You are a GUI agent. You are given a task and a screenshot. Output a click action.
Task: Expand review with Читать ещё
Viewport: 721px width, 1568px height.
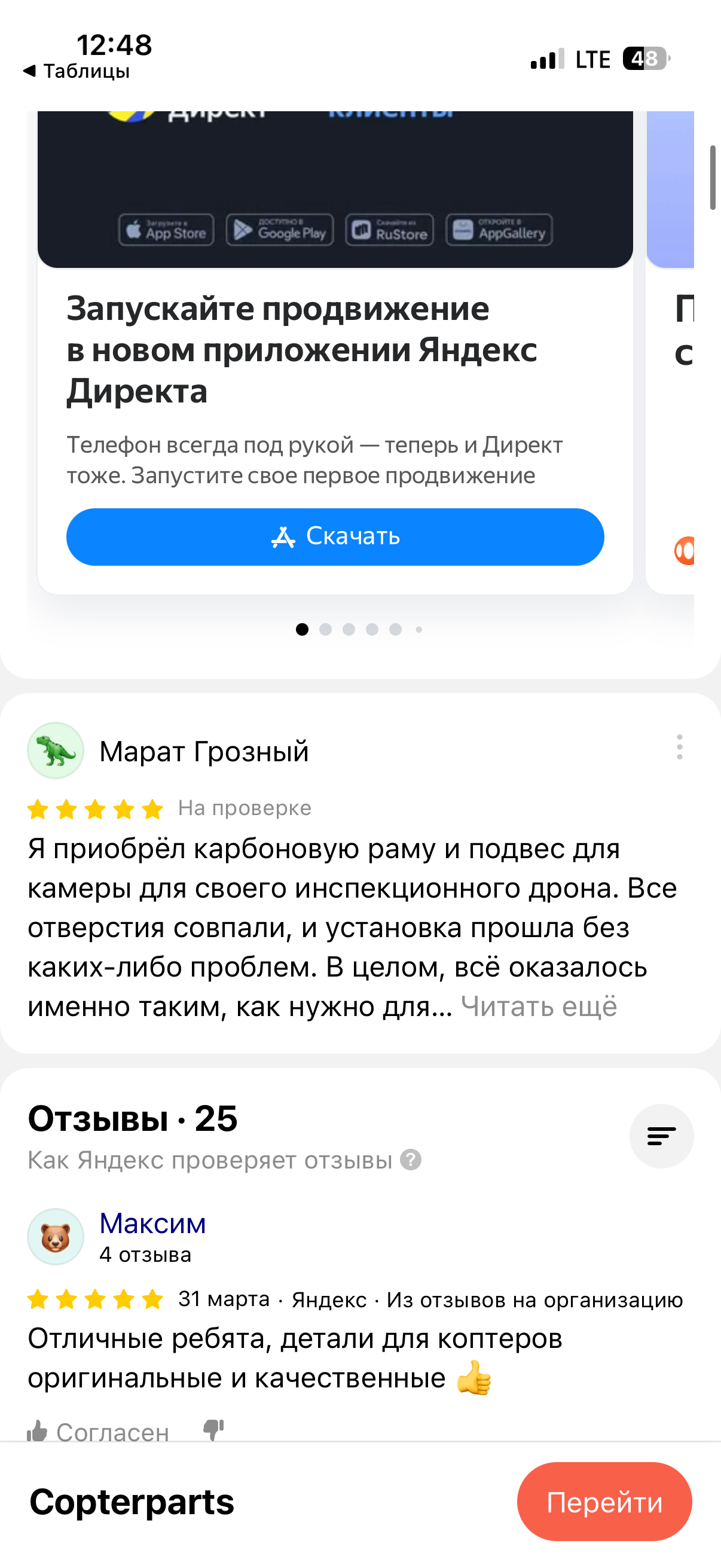pos(539,1007)
